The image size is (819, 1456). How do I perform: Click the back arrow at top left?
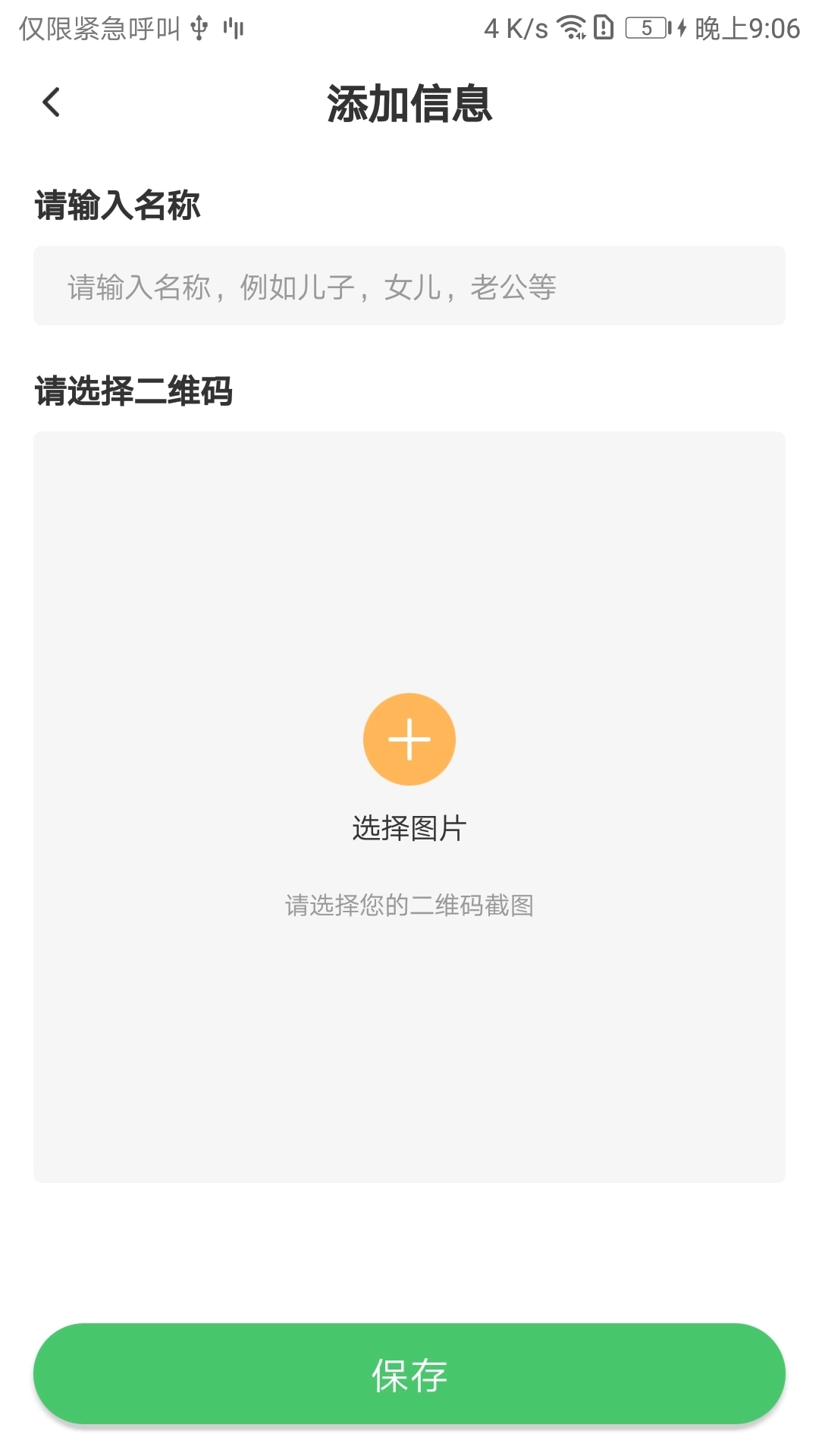51,102
